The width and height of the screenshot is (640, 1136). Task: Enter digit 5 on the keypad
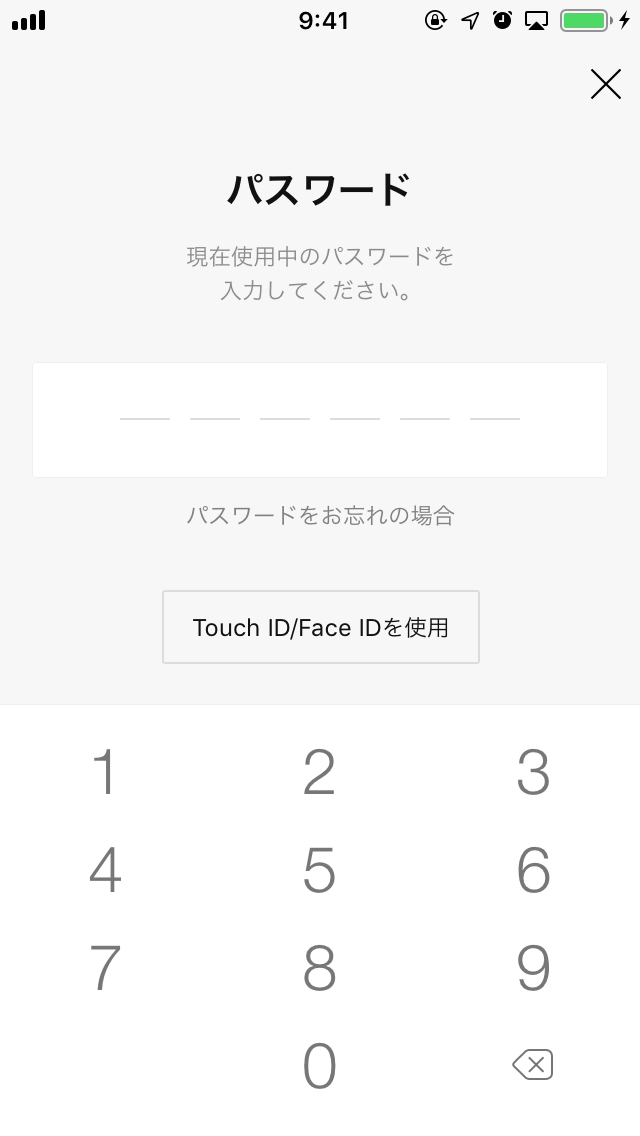(319, 870)
